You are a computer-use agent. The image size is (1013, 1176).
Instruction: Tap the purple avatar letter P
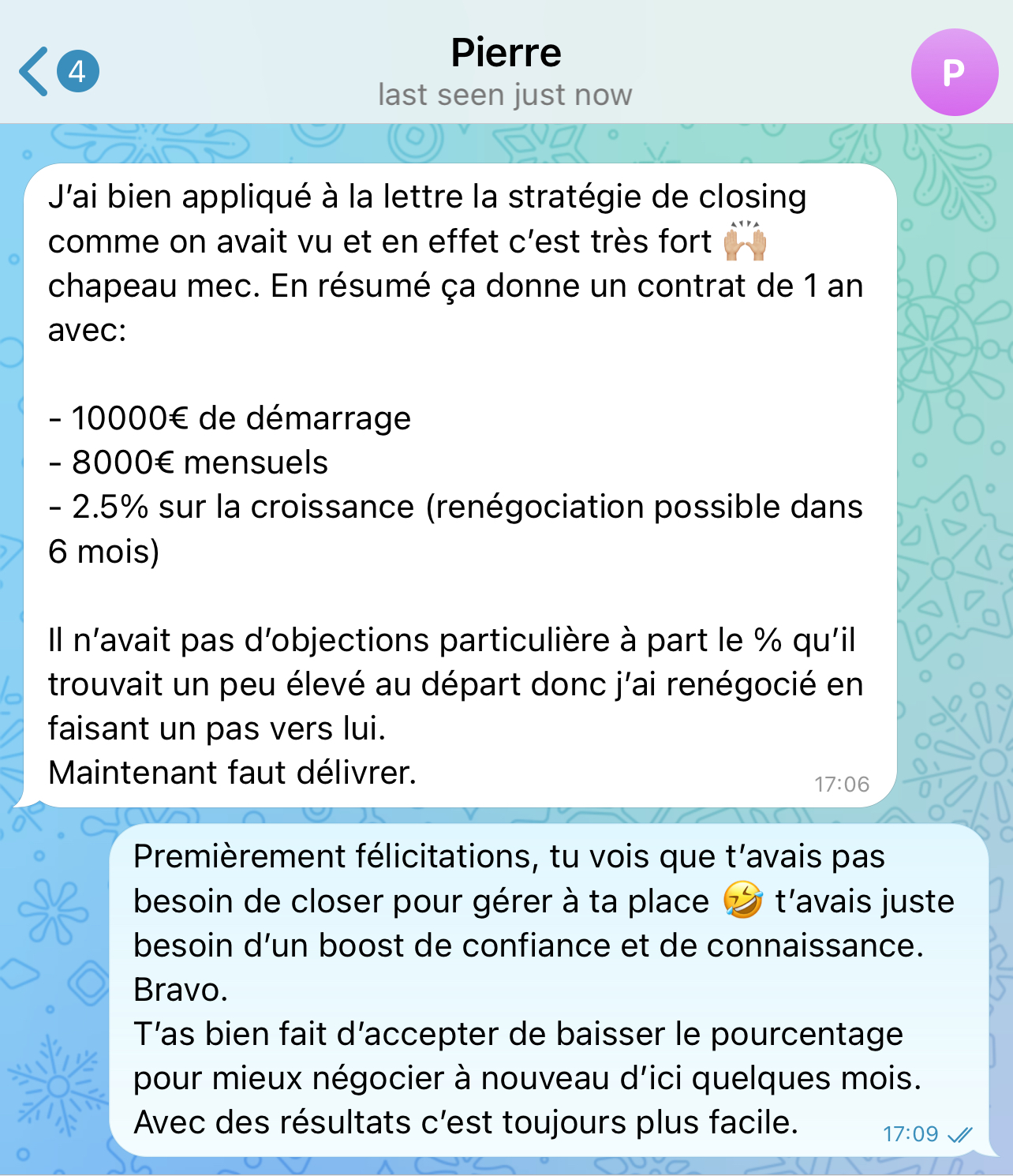tap(954, 72)
